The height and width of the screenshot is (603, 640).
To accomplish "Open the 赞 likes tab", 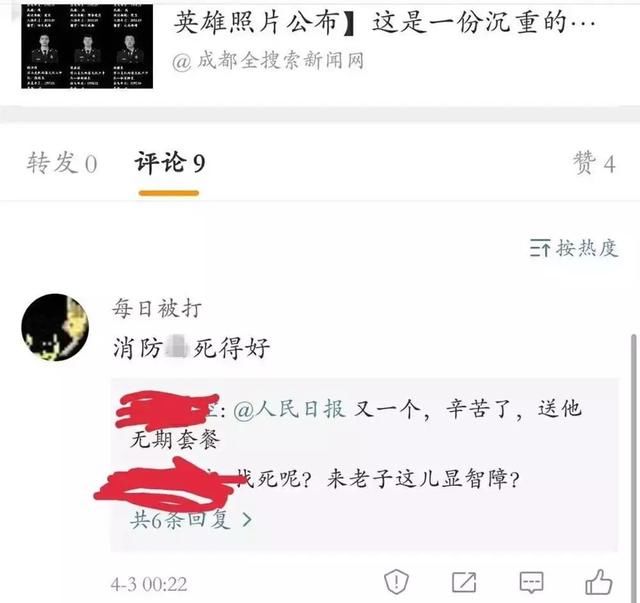I will pyautogui.click(x=593, y=164).
